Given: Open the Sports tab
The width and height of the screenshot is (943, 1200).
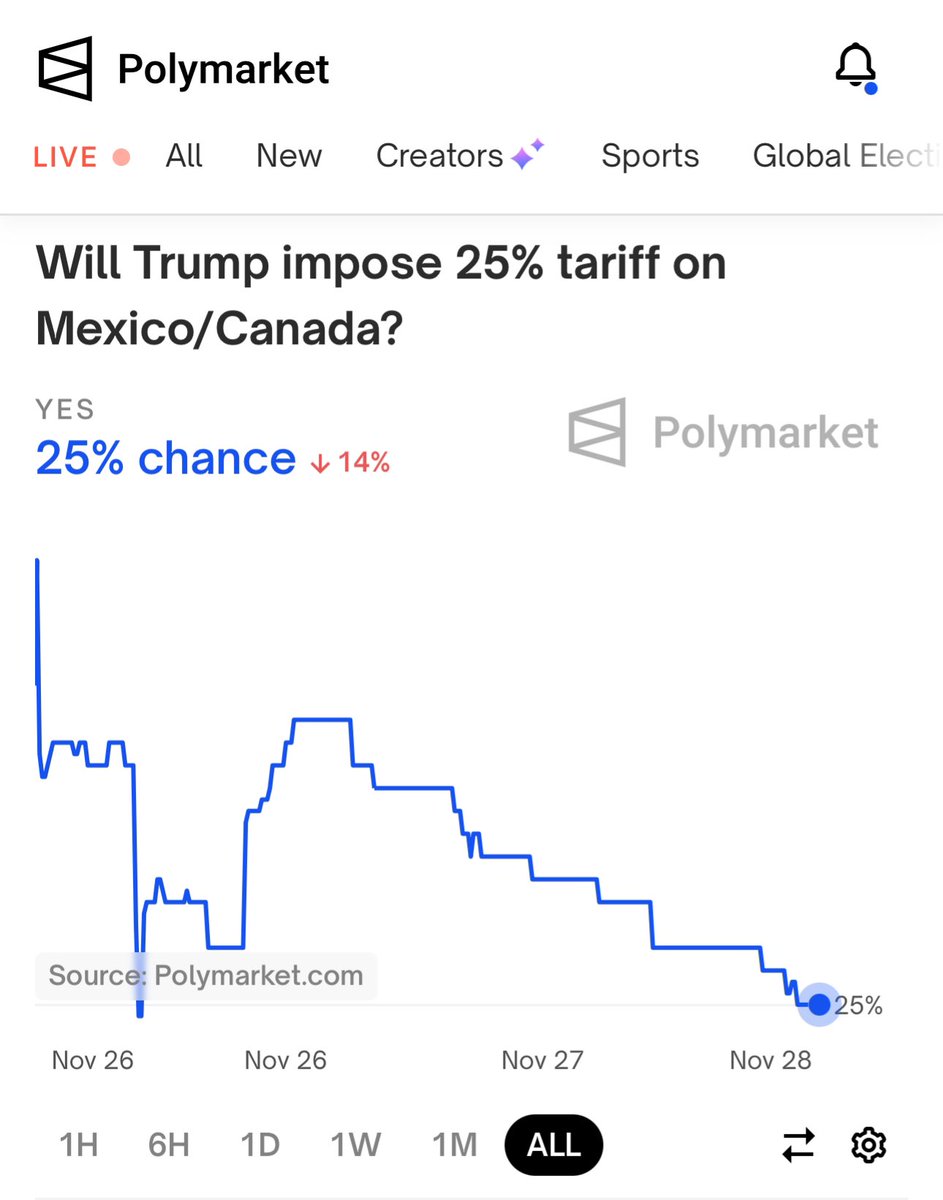Looking at the screenshot, I should tap(650, 156).
